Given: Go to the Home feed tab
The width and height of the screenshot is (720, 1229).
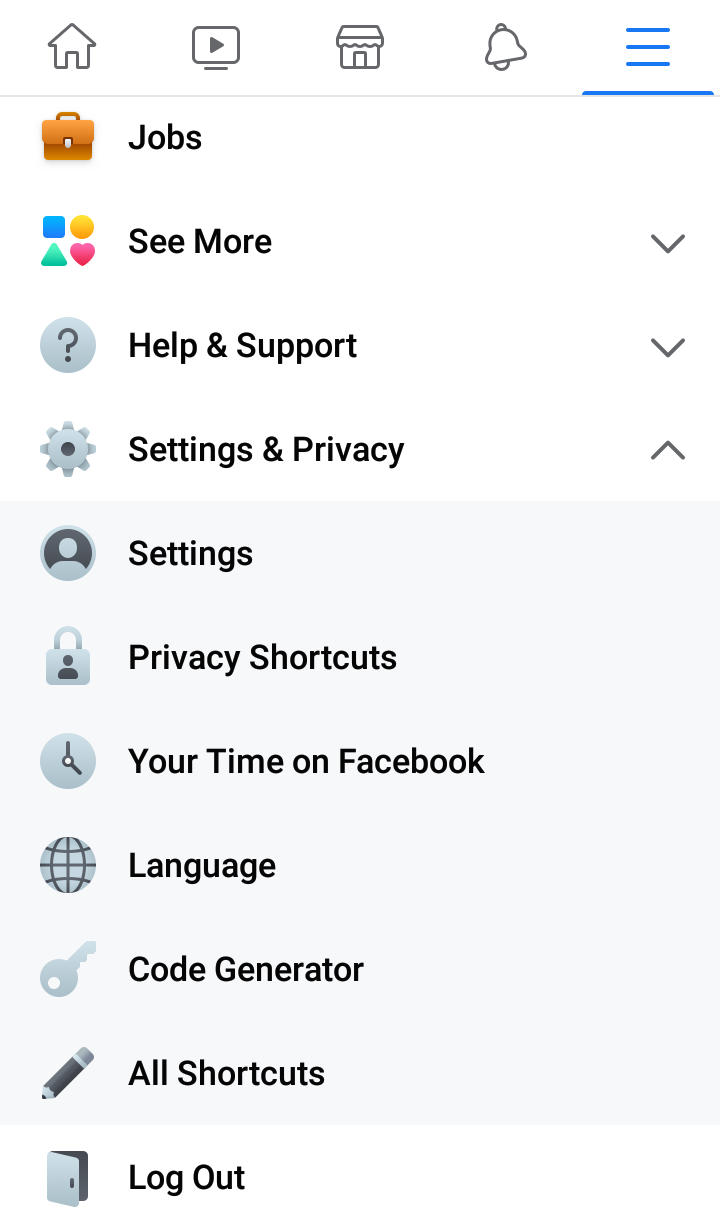Looking at the screenshot, I should (72, 47).
